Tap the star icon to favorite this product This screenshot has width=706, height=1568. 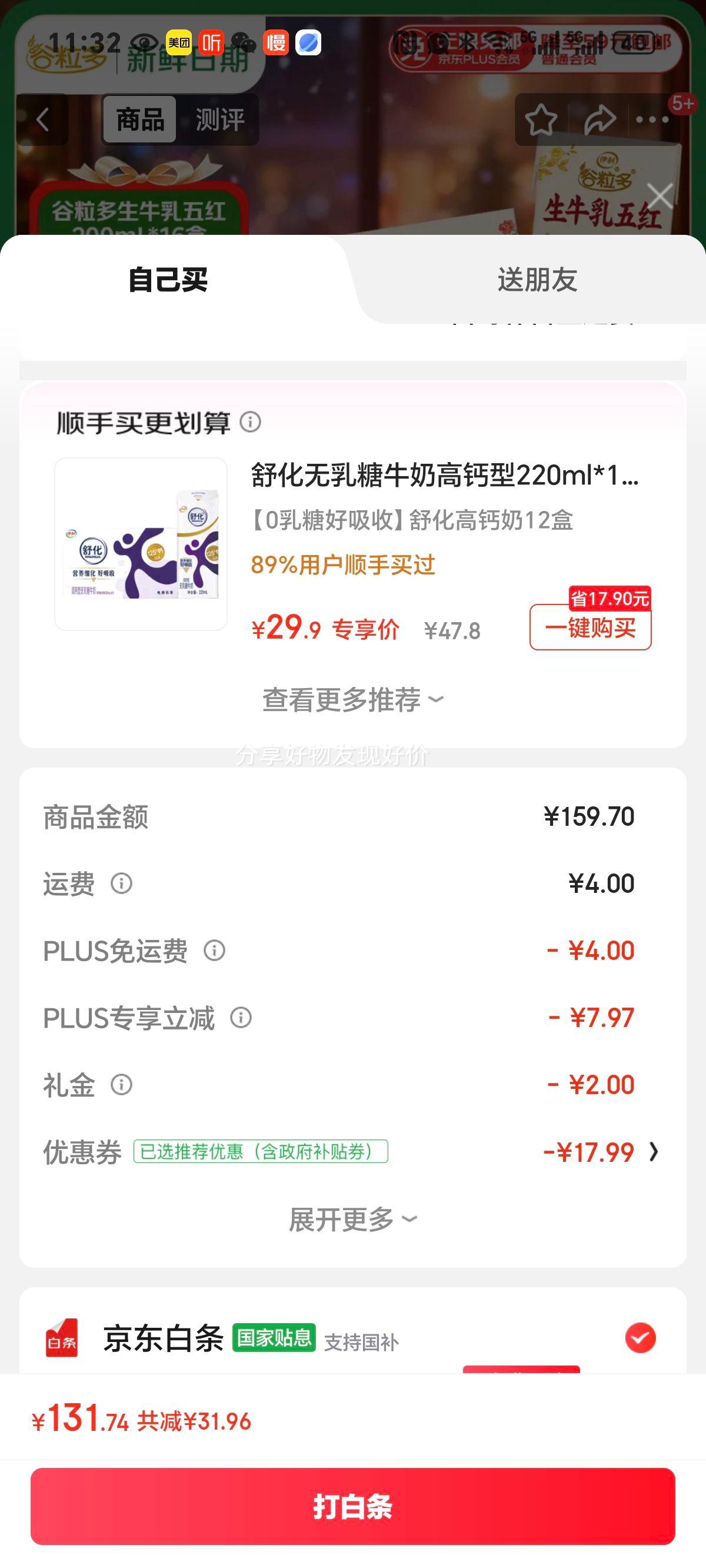click(x=541, y=119)
